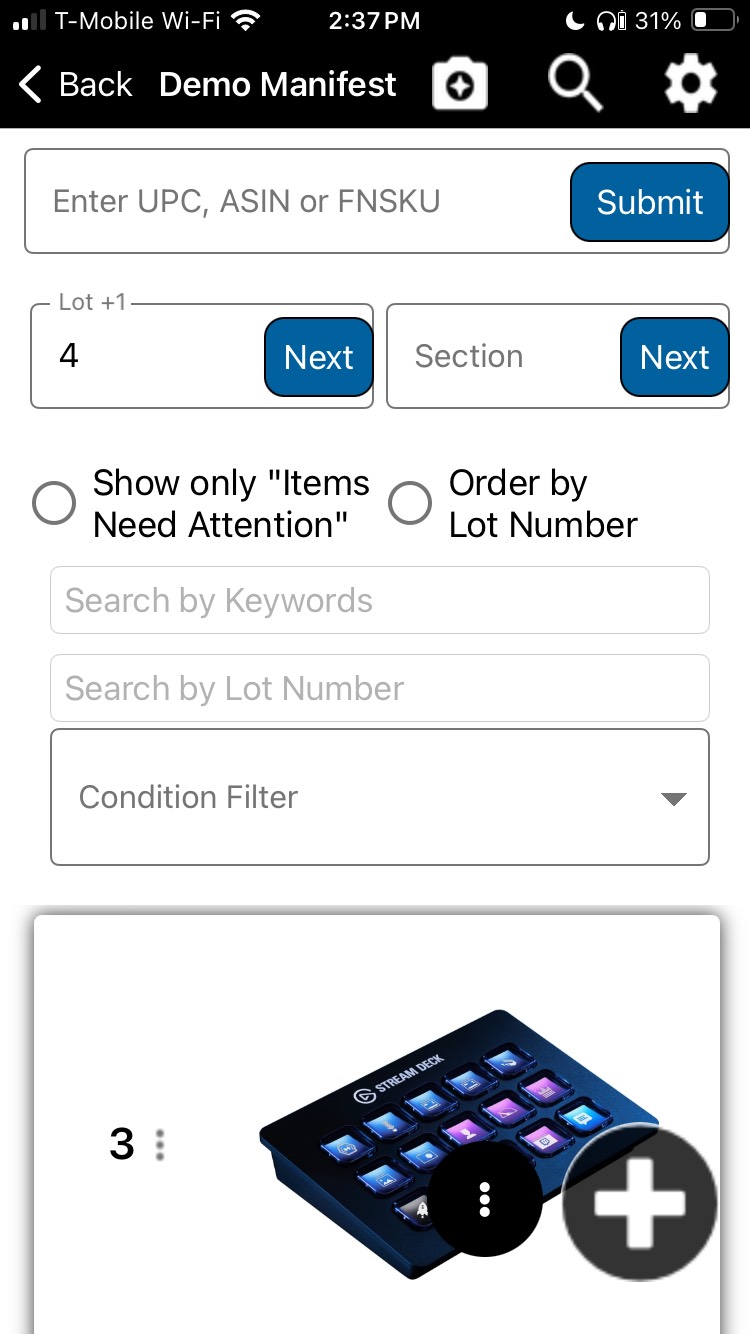Focus the Section input field
The height and width of the screenshot is (1334, 750).
[x=500, y=357]
